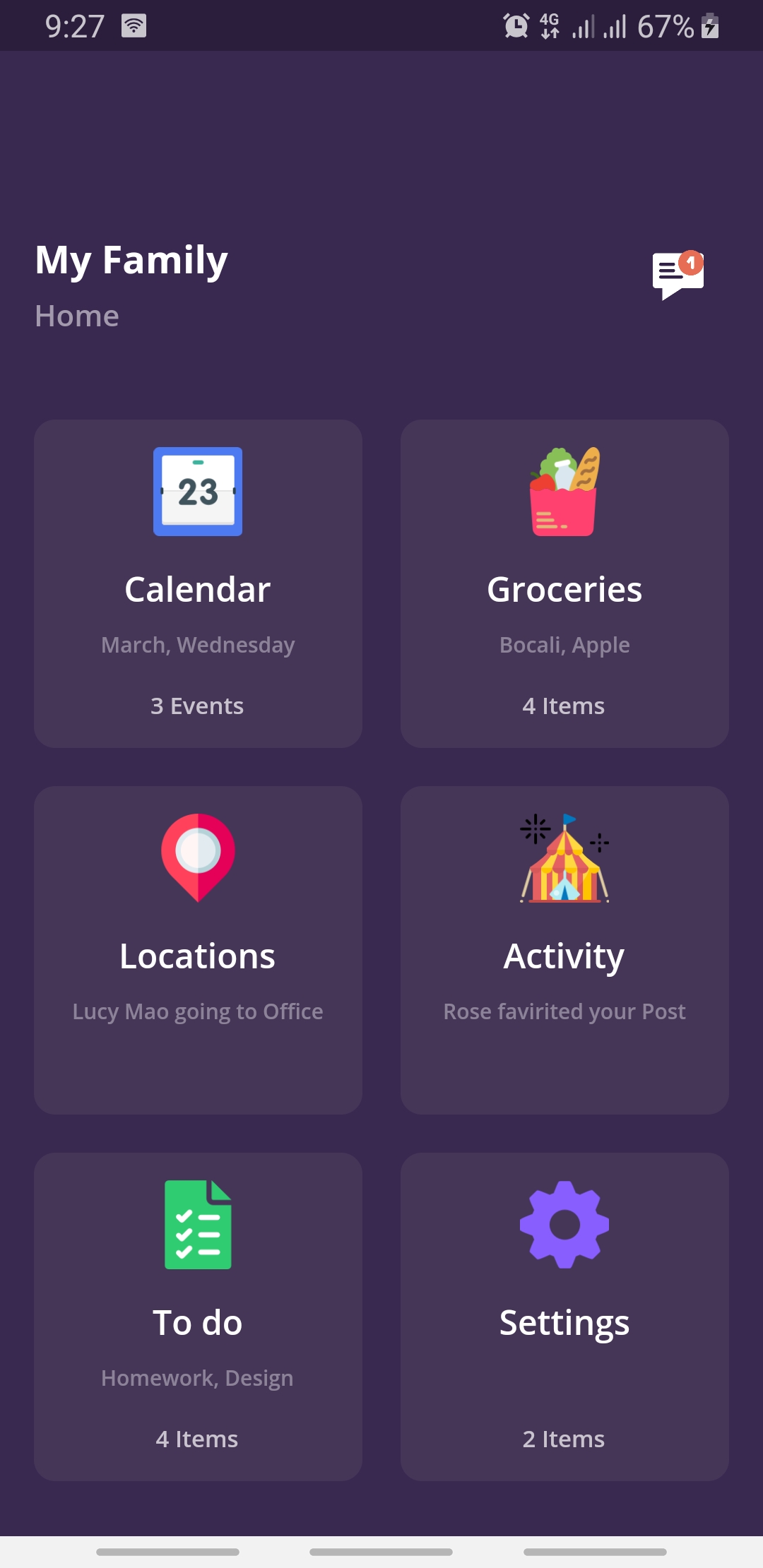763x1568 pixels.
Task: Open the chat message icon with notification badge
Action: coord(677,275)
